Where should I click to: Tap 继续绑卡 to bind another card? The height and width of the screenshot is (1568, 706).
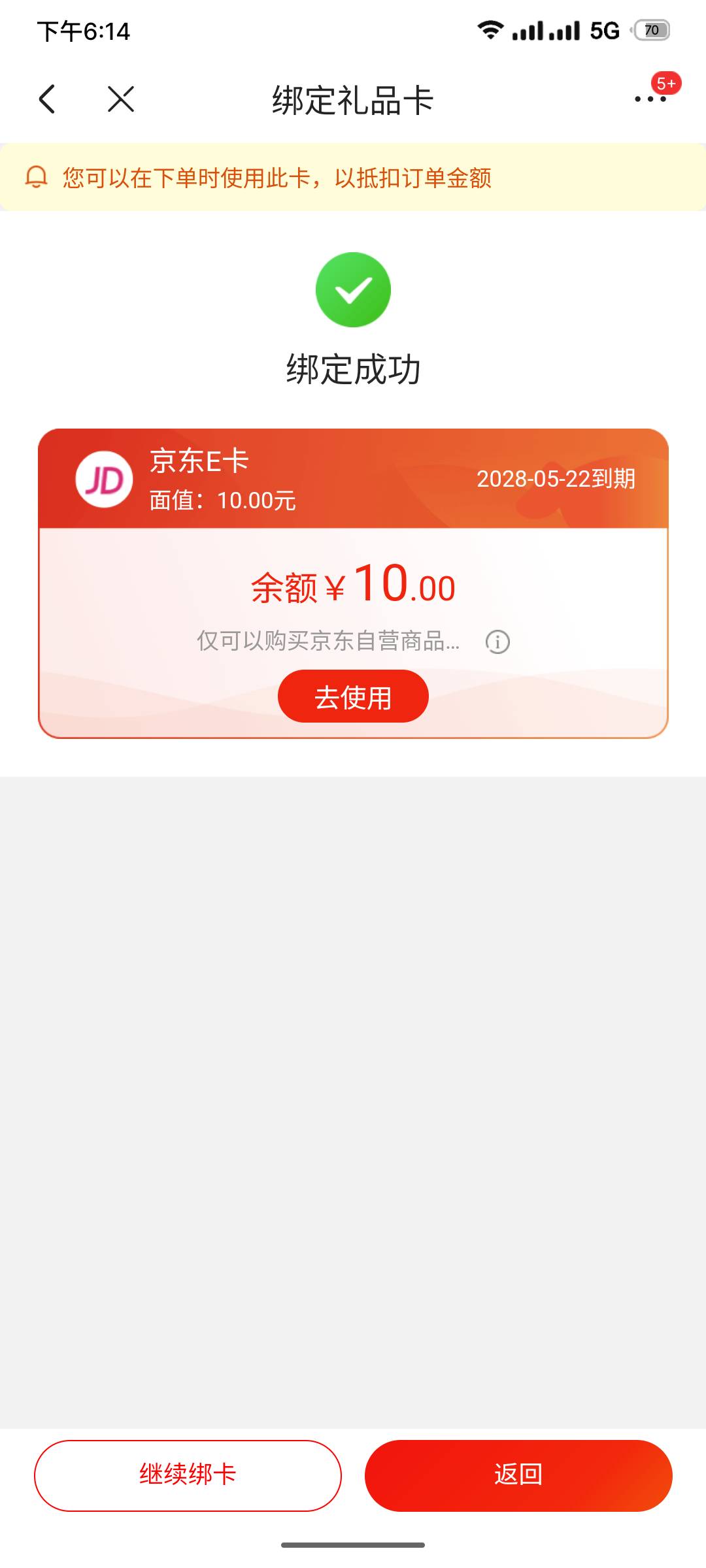tap(188, 1475)
